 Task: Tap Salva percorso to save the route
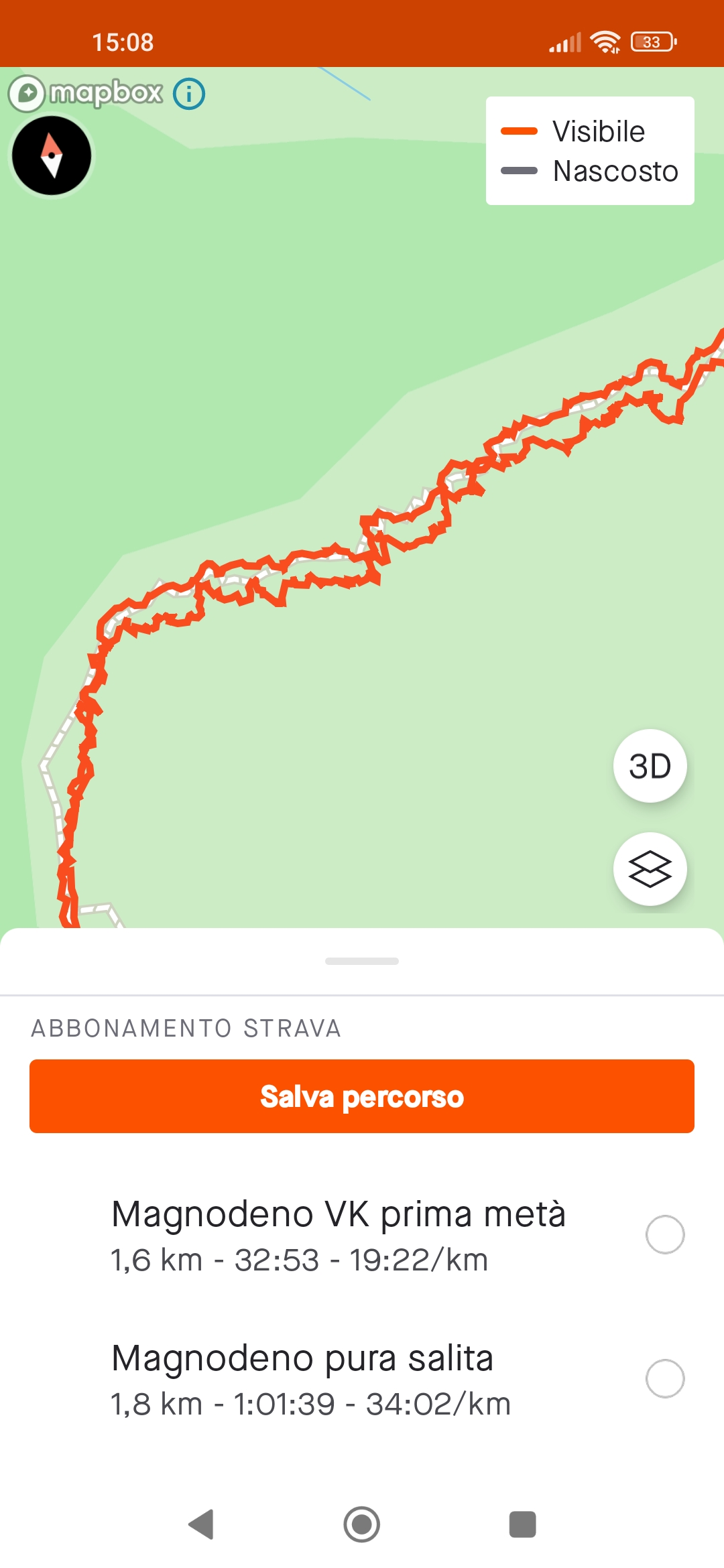click(362, 1096)
